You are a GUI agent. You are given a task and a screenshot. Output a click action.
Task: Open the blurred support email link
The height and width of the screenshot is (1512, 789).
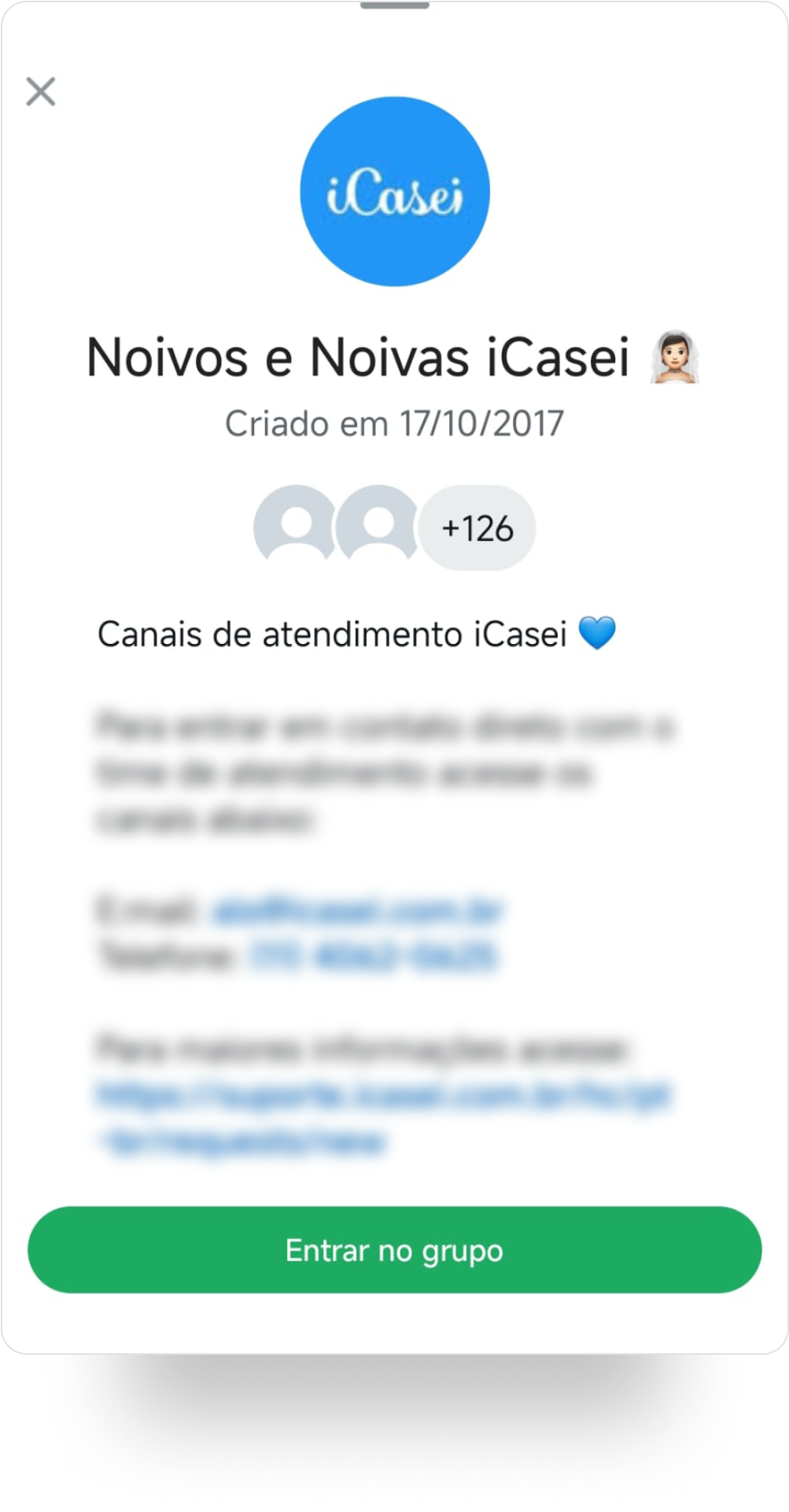click(356, 911)
